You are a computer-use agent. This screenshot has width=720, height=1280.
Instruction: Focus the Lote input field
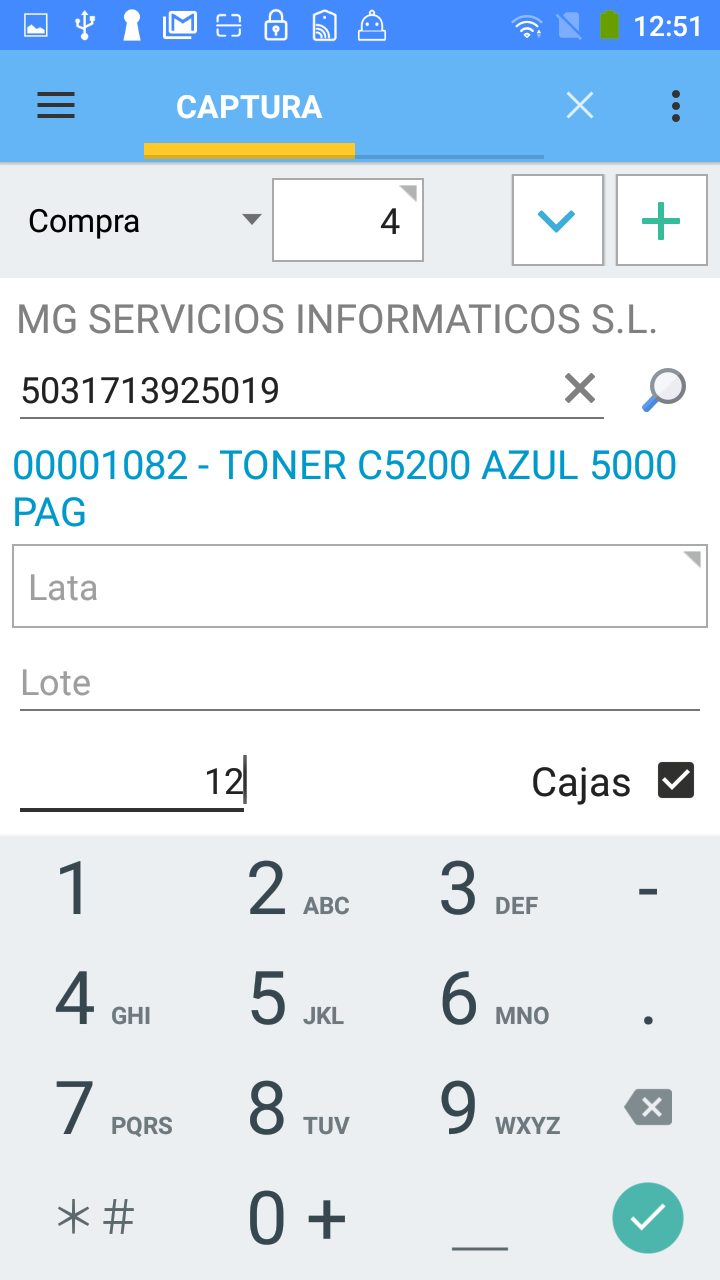tap(360, 684)
